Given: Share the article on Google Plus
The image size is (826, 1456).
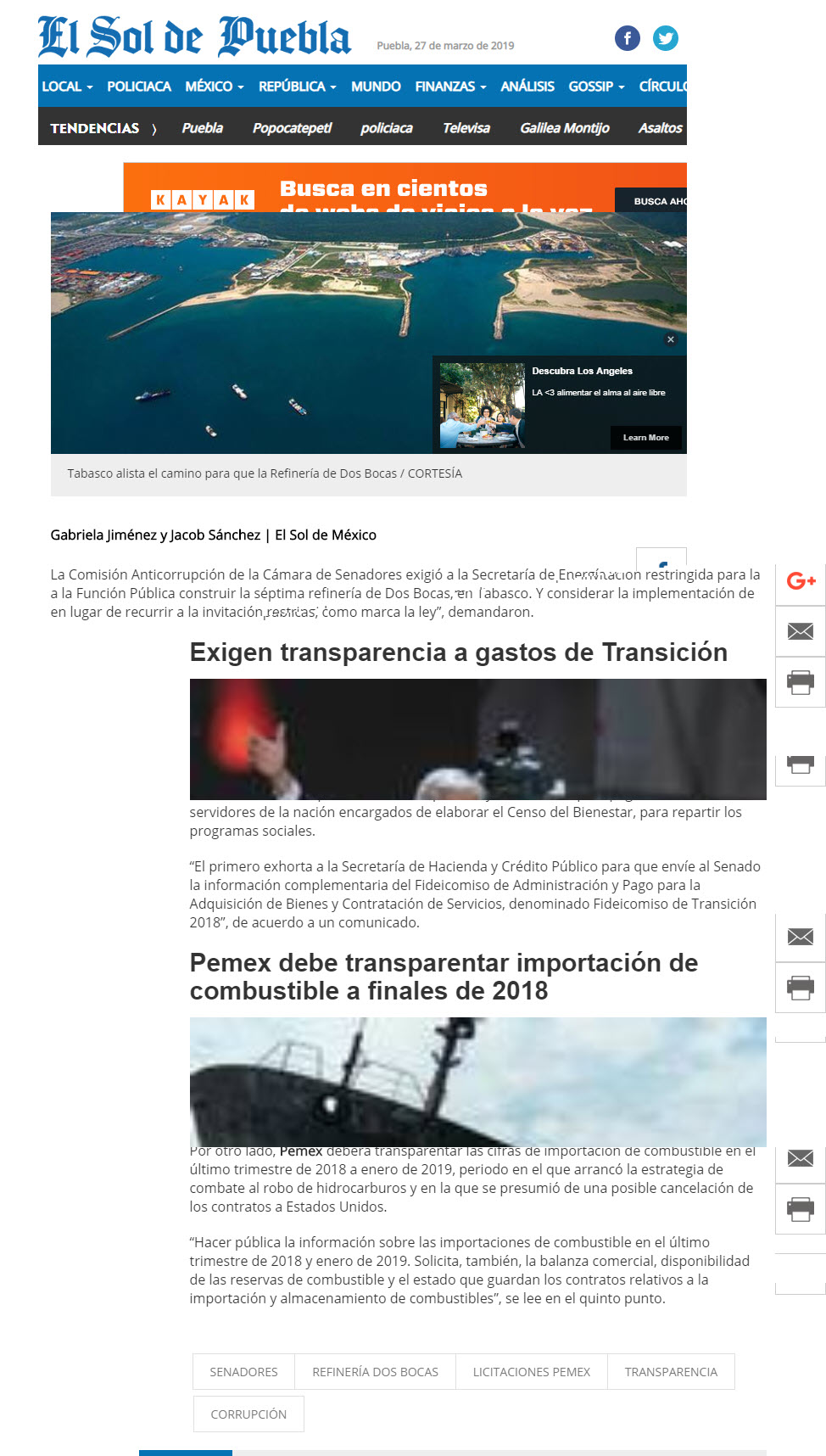Looking at the screenshot, I should (x=801, y=581).
